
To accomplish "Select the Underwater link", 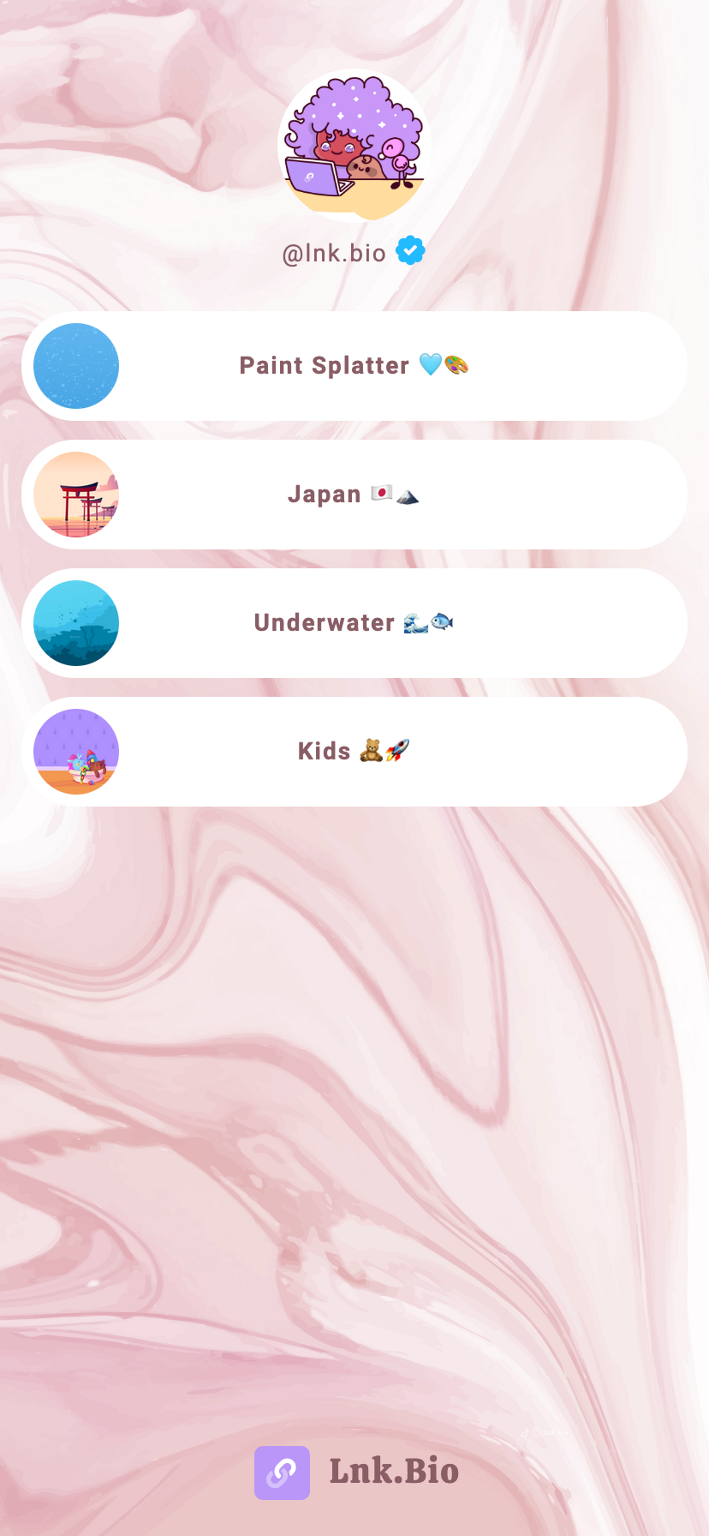I will coord(354,623).
